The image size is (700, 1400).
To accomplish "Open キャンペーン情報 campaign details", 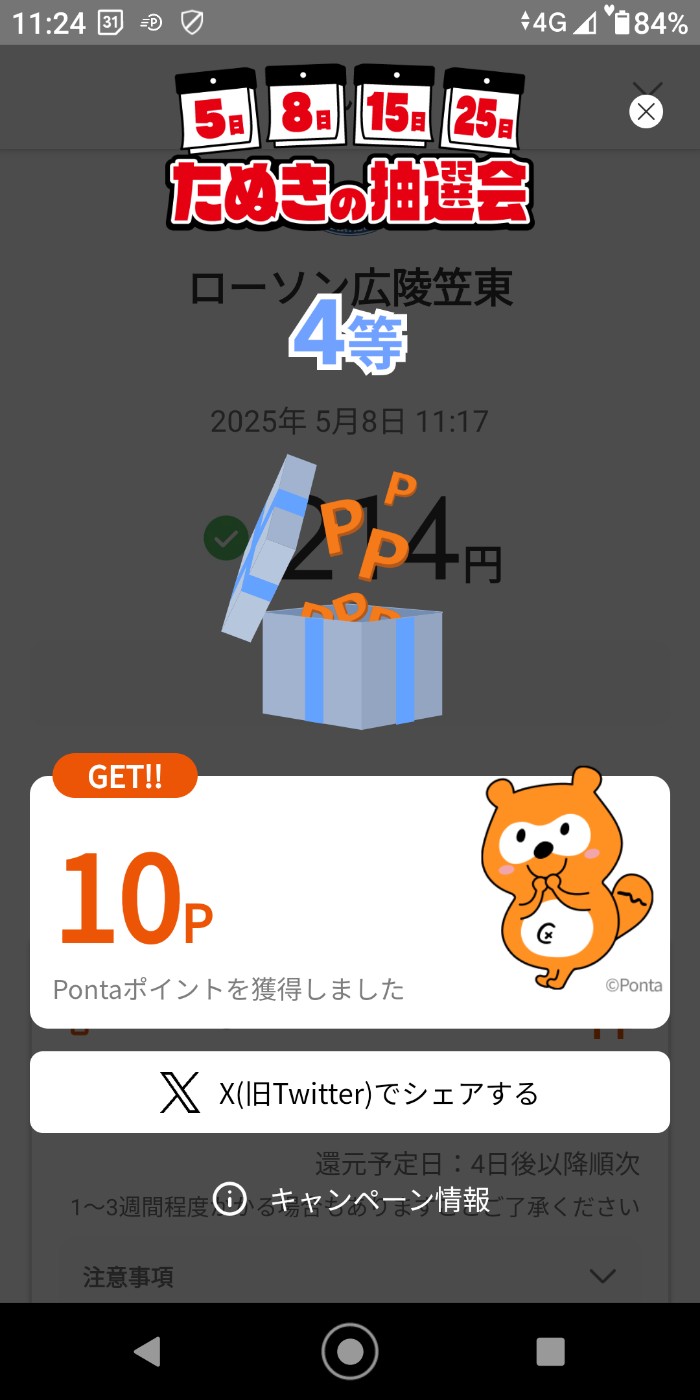I will click(352, 1198).
